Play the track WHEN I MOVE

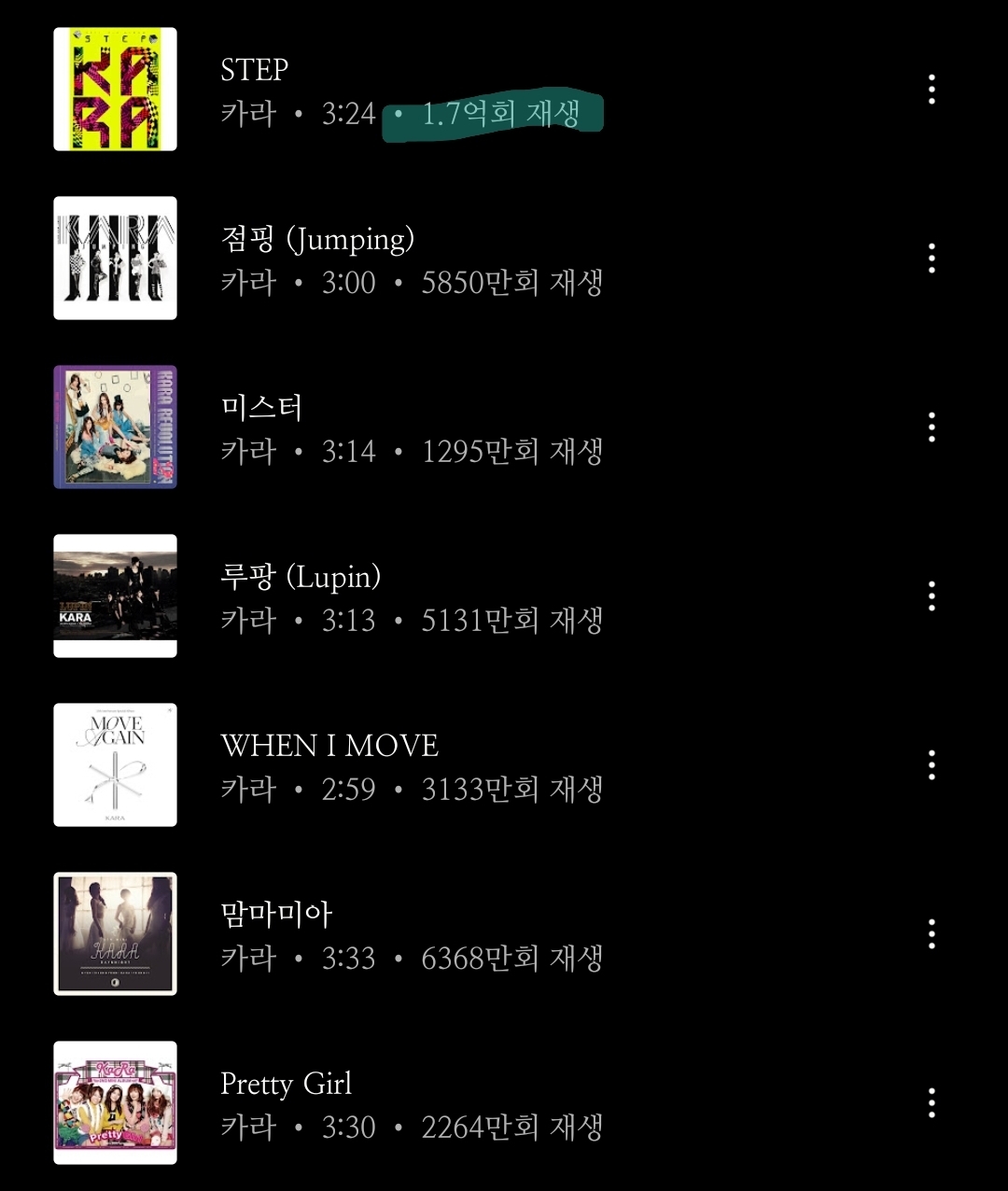coord(329,745)
